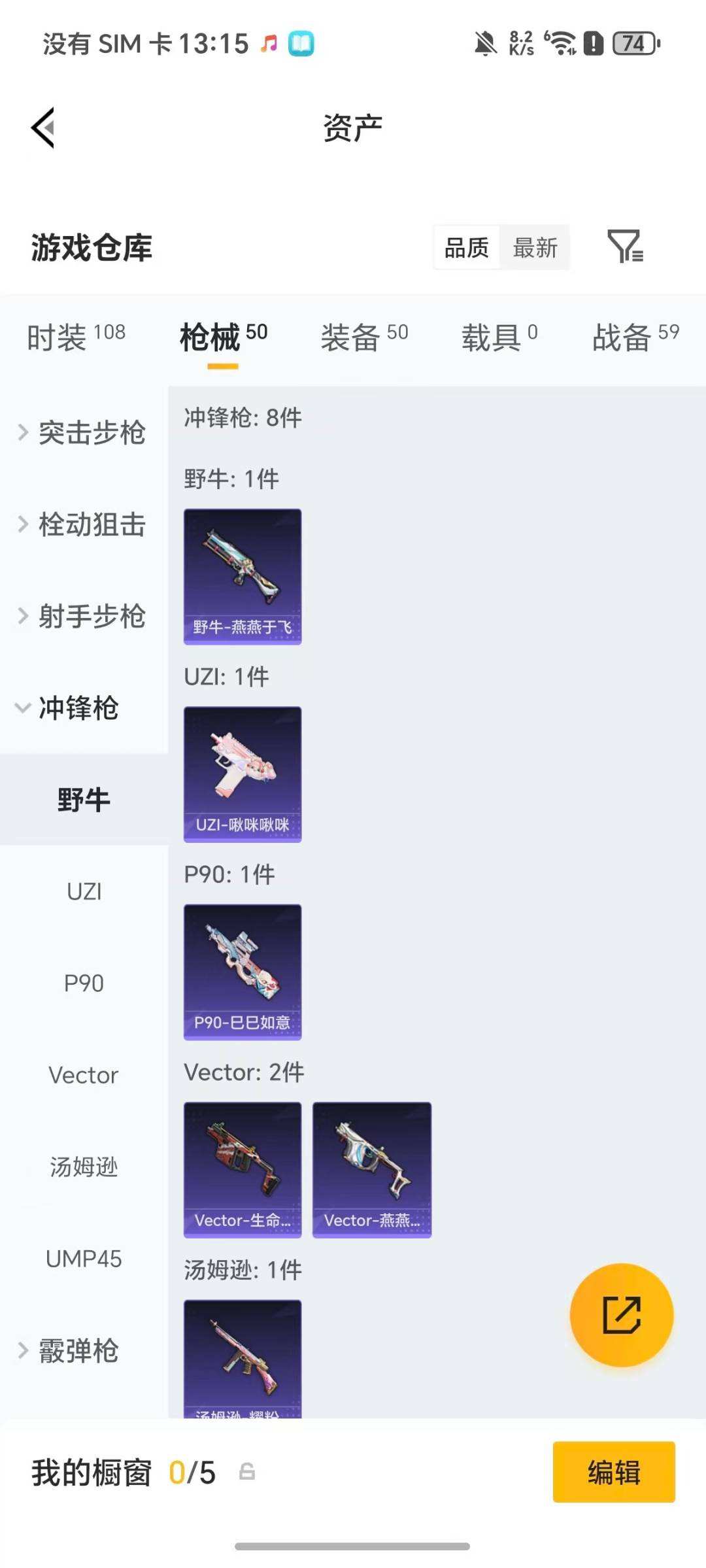Switch to the 时装 tab
Screen dimensions: 706x1568
(x=76, y=337)
